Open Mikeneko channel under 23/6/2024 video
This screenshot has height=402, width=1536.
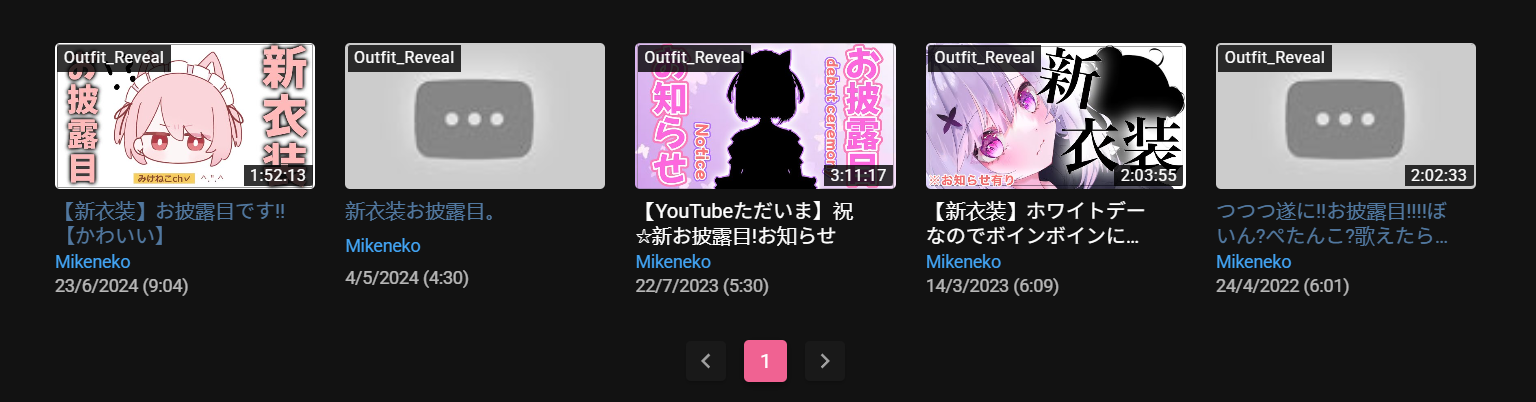92,262
